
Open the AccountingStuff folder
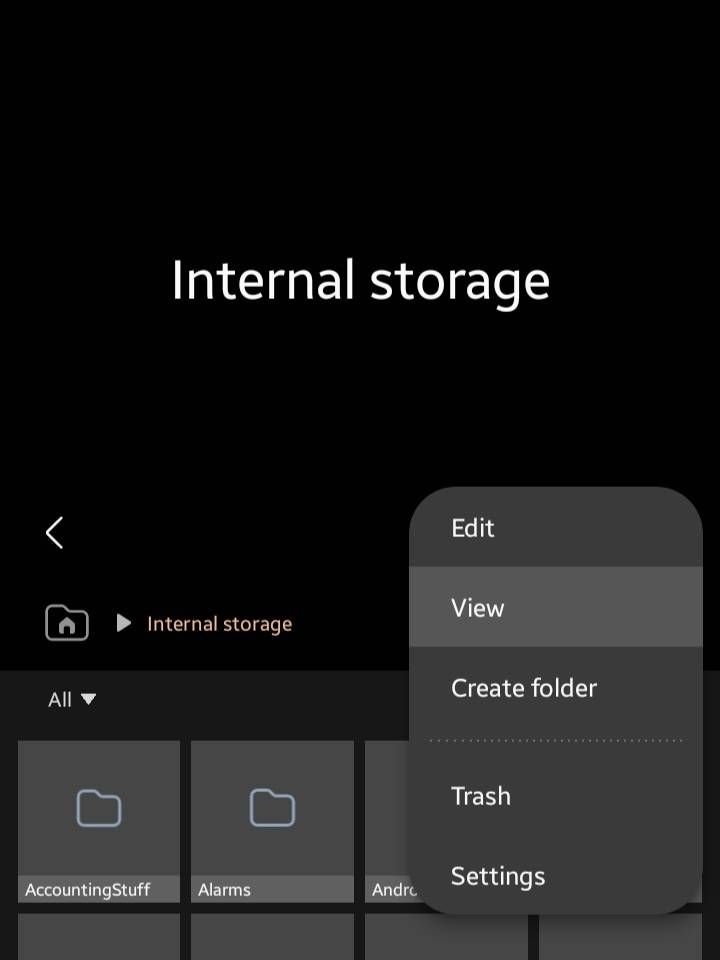click(x=99, y=820)
